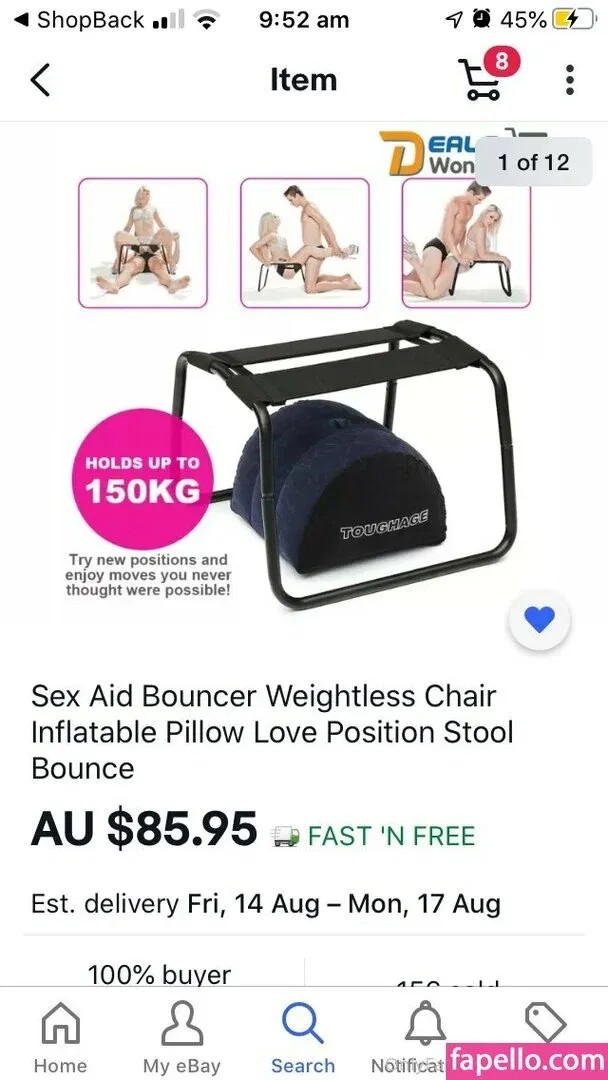Screen dimensions: 608x1080
Task: Switch to the Search tab
Action: point(303,1036)
